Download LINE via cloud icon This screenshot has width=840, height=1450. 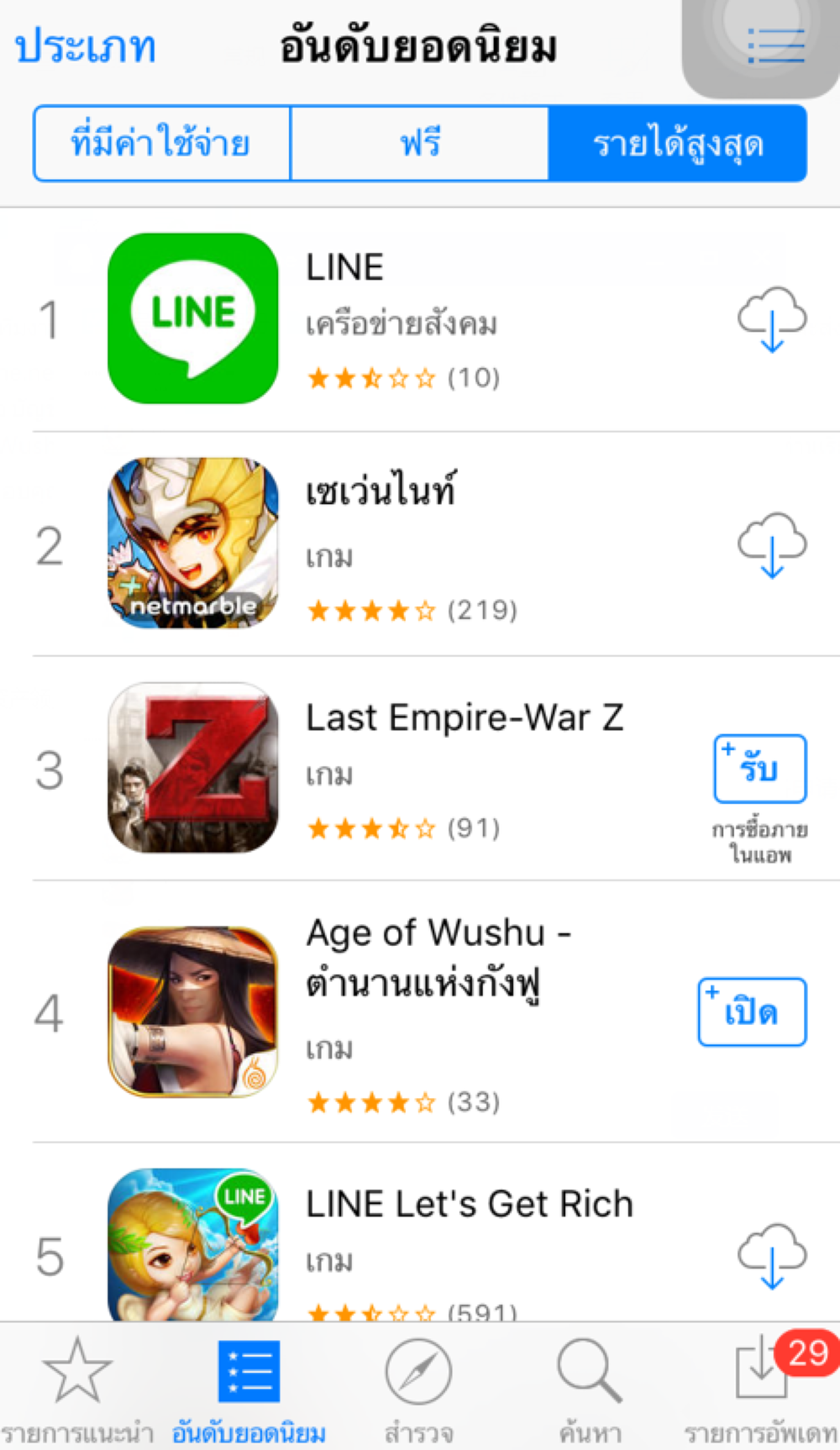[x=772, y=319]
